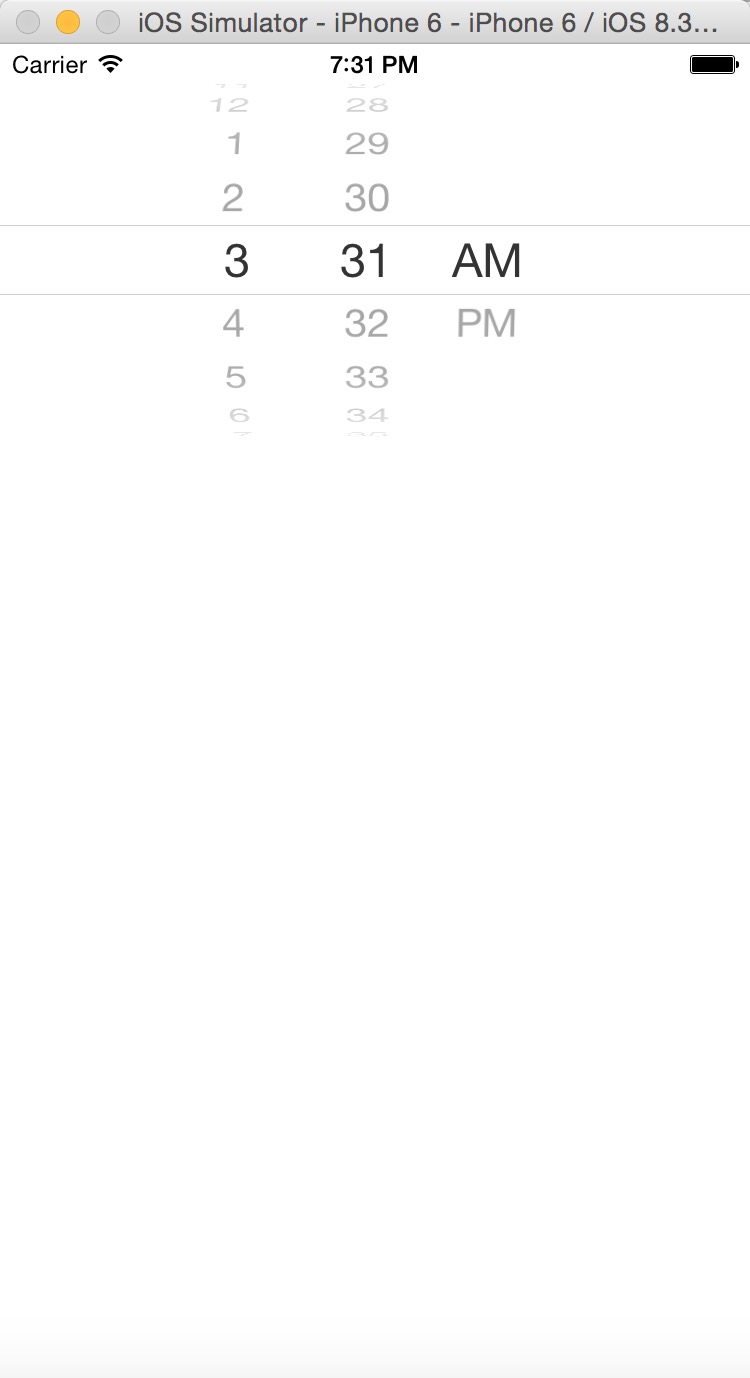Select hour 4 in the picker
Screen dimensions: 750x1378
233,323
